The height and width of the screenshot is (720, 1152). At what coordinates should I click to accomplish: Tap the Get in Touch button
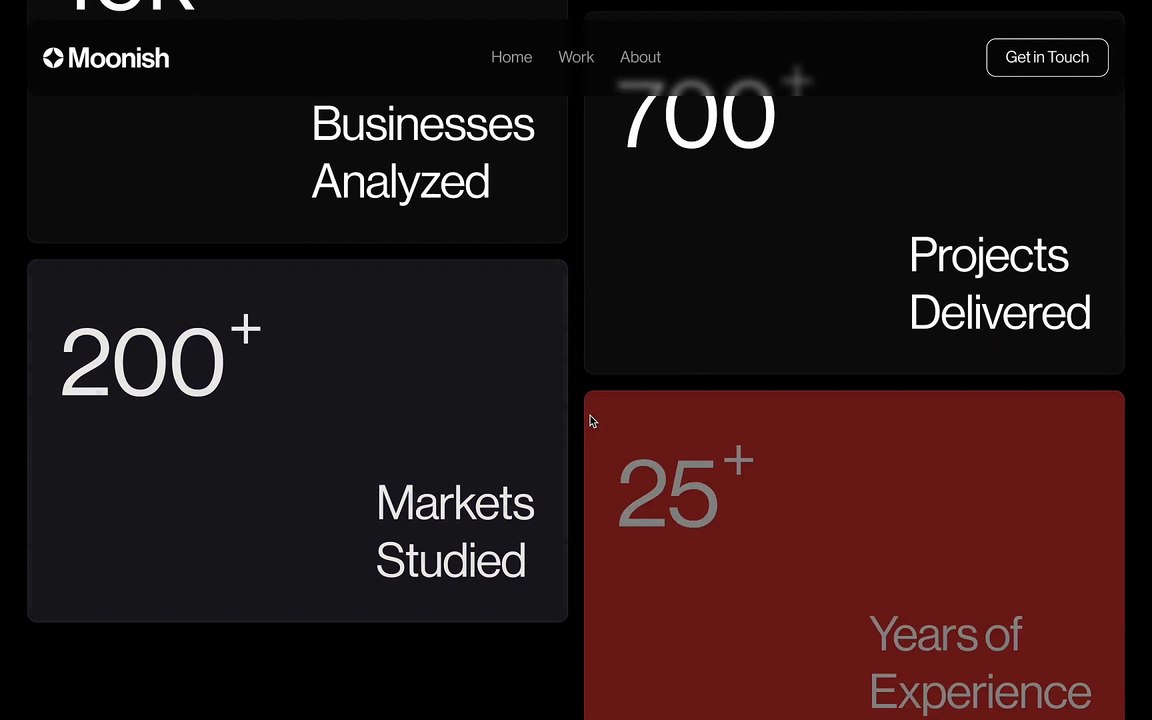point(1046,57)
